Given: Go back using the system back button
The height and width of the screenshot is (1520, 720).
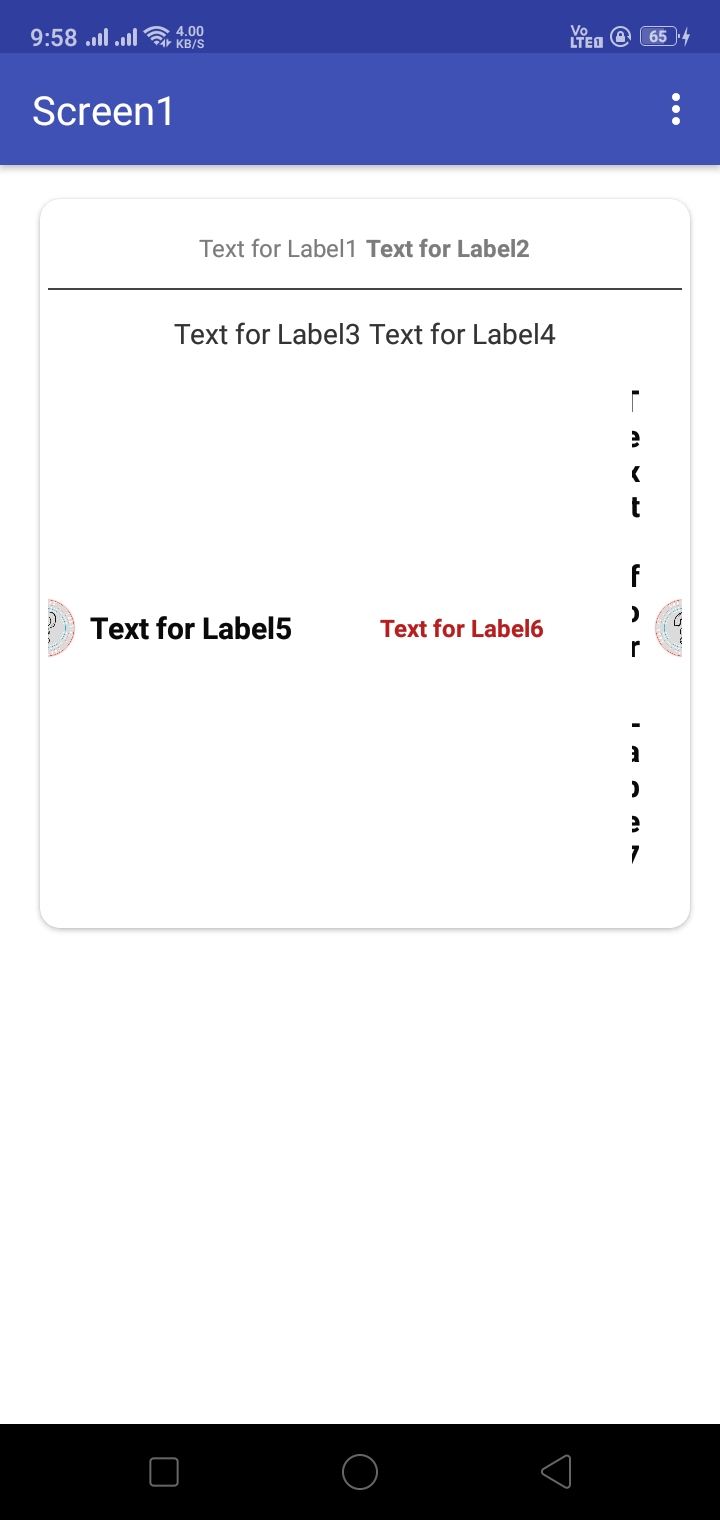Looking at the screenshot, I should point(556,1472).
